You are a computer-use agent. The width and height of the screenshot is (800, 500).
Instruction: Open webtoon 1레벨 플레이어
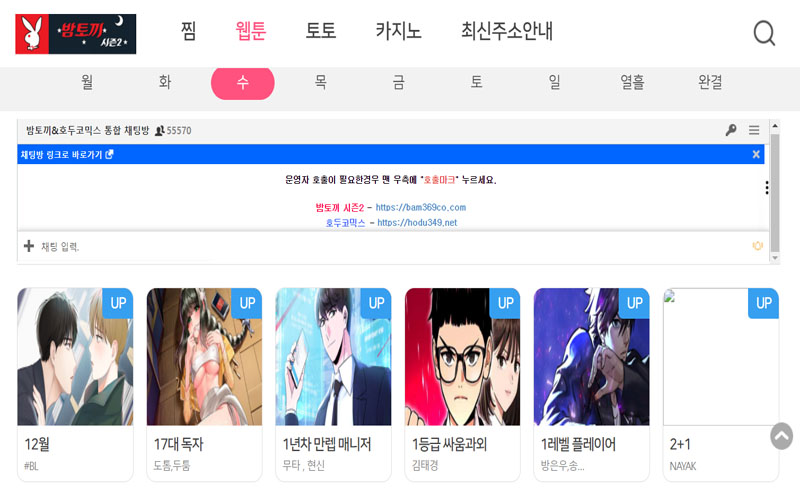591,385
